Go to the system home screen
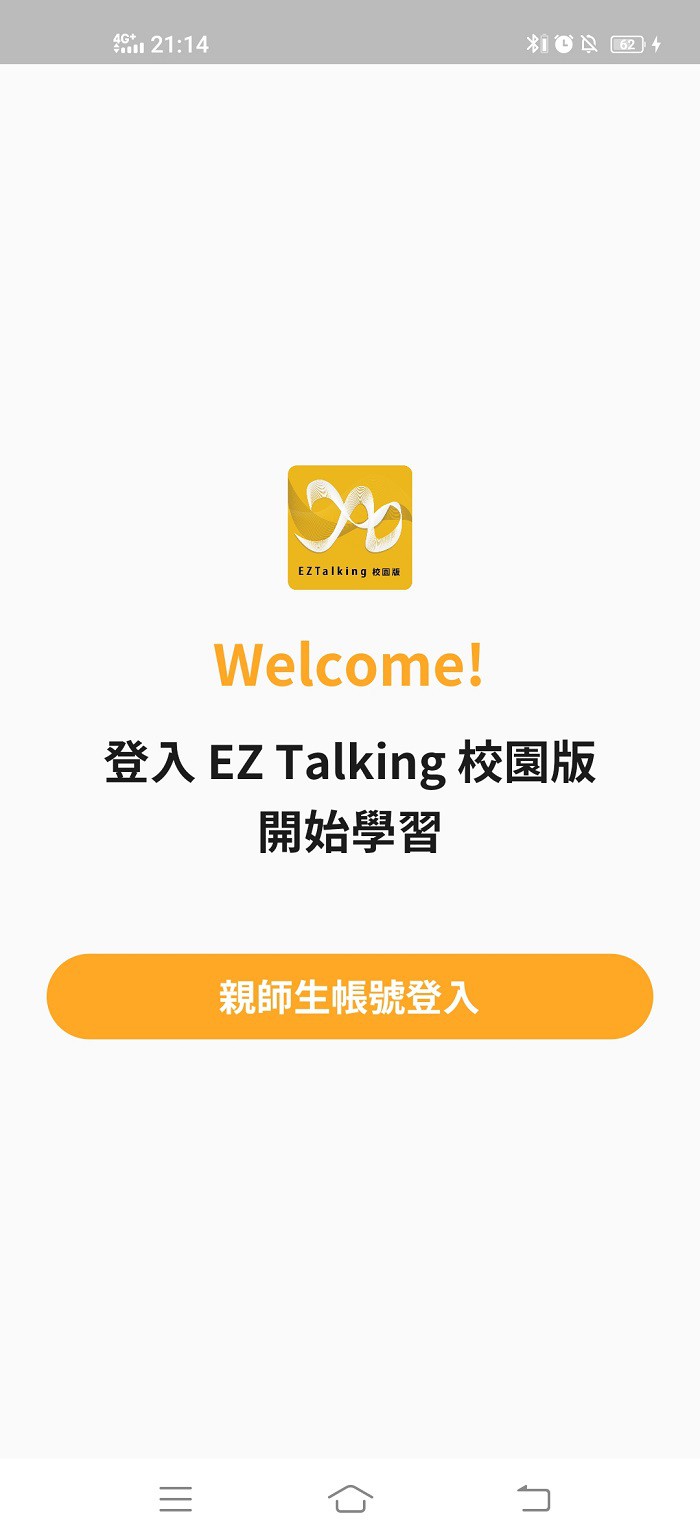Viewport: 700px width, 1540px height. pyautogui.click(x=350, y=1498)
